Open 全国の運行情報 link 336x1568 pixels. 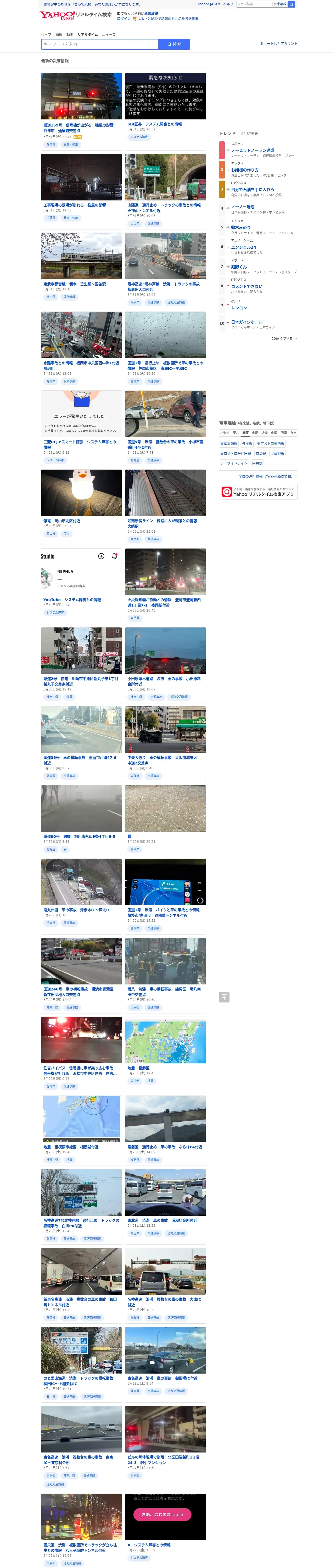tap(268, 476)
